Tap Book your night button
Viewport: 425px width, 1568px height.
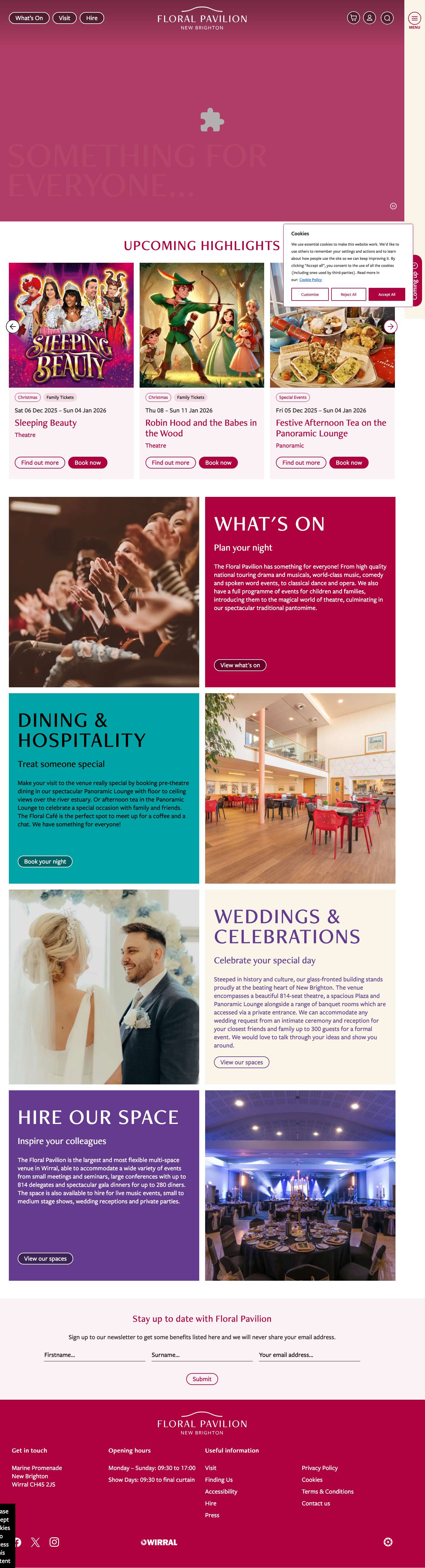tap(45, 861)
